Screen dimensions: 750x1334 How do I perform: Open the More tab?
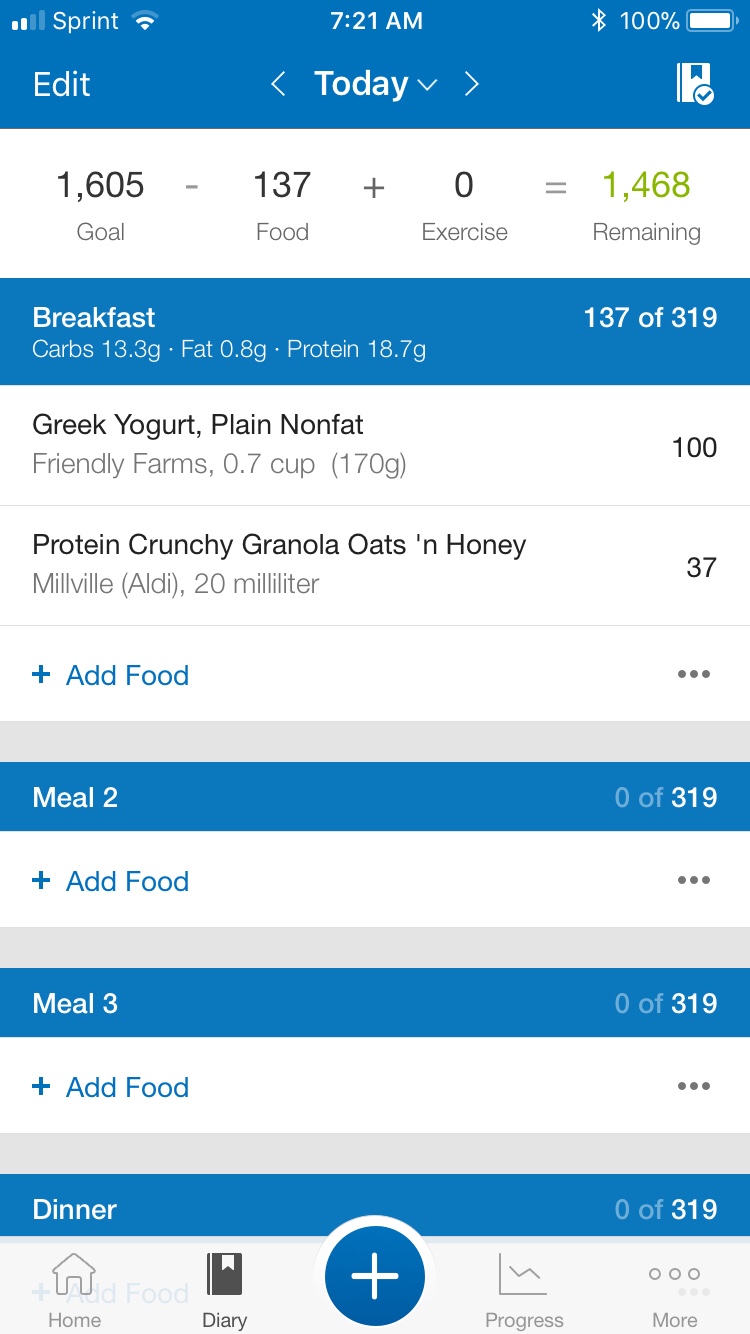pyautogui.click(x=674, y=1290)
